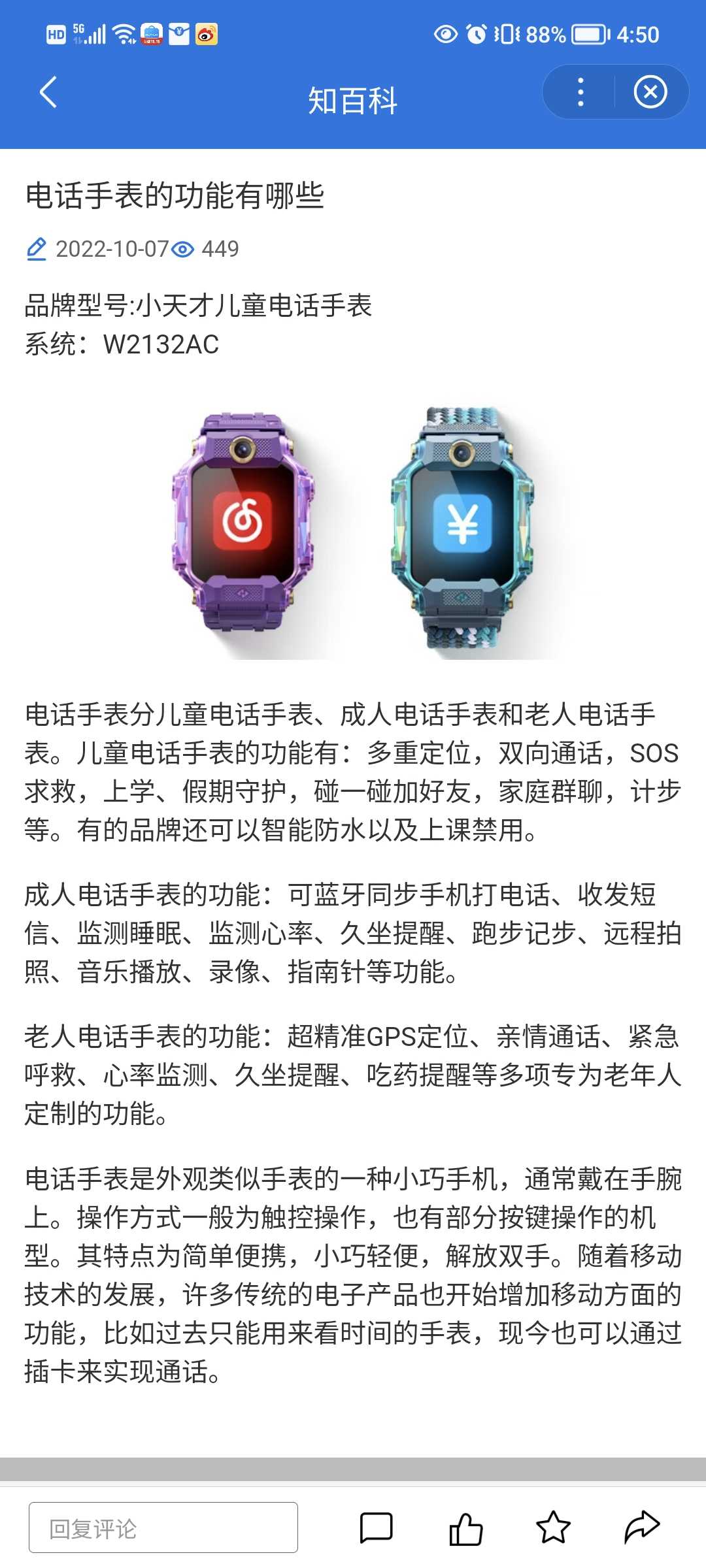Open the comments bubble icon
Image resolution: width=706 pixels, height=1568 pixels.
click(x=377, y=1527)
